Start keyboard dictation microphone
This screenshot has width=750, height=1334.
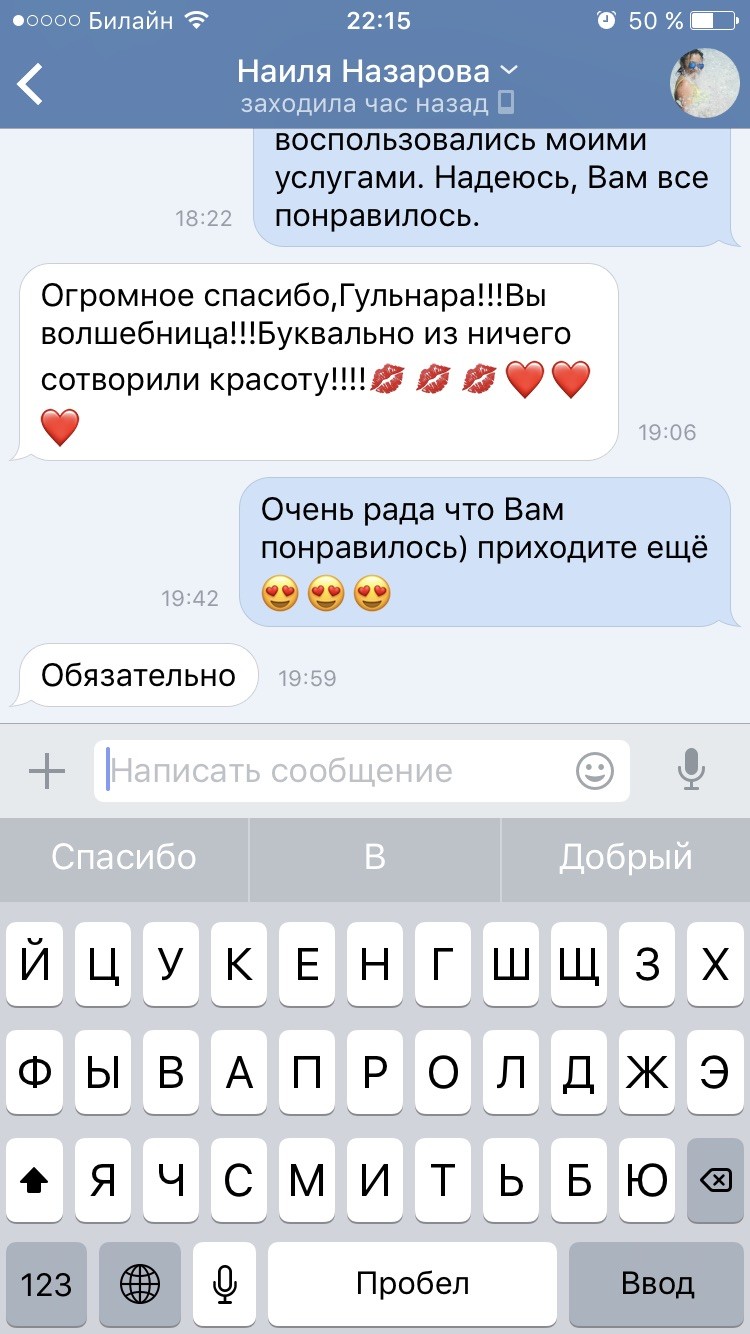226,1284
